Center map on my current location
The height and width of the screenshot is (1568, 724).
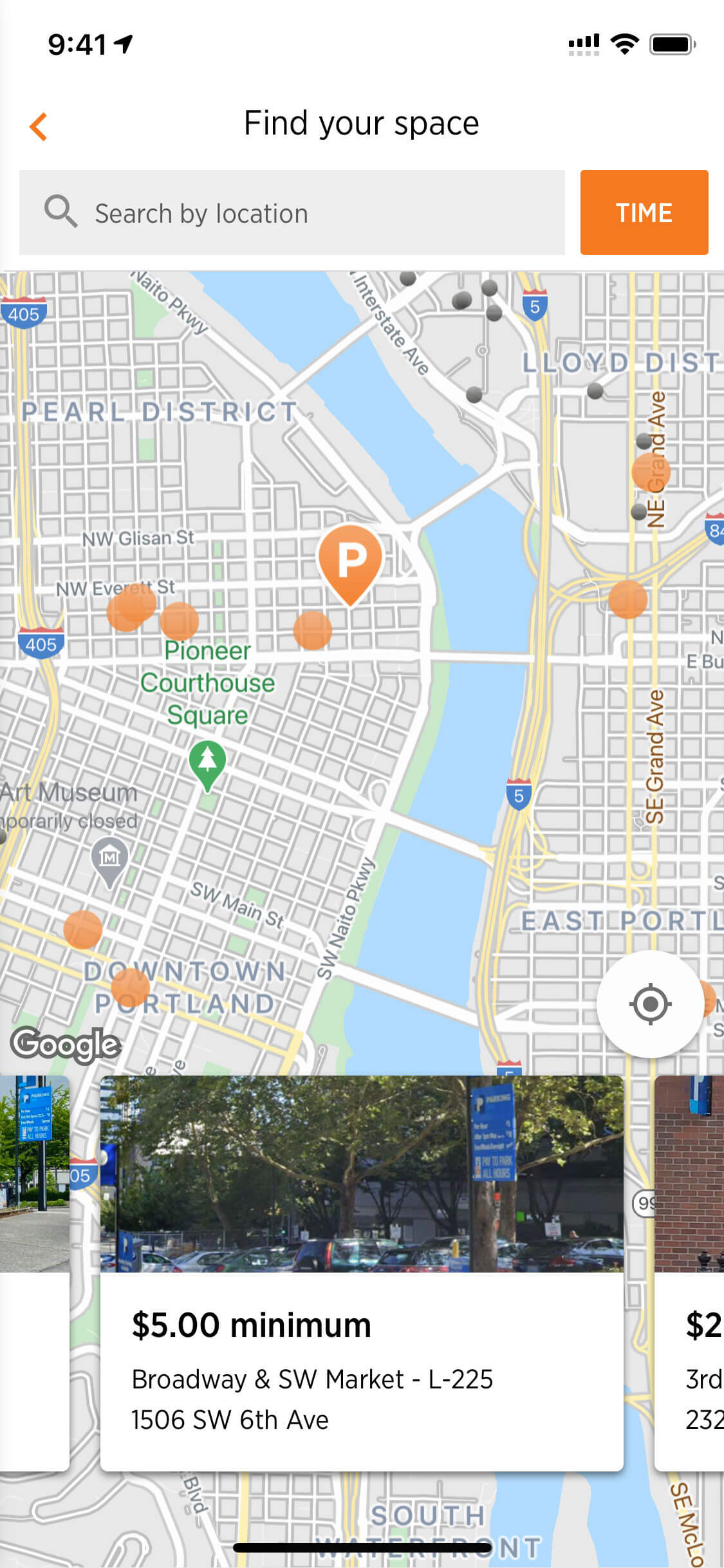pyautogui.click(x=649, y=1003)
